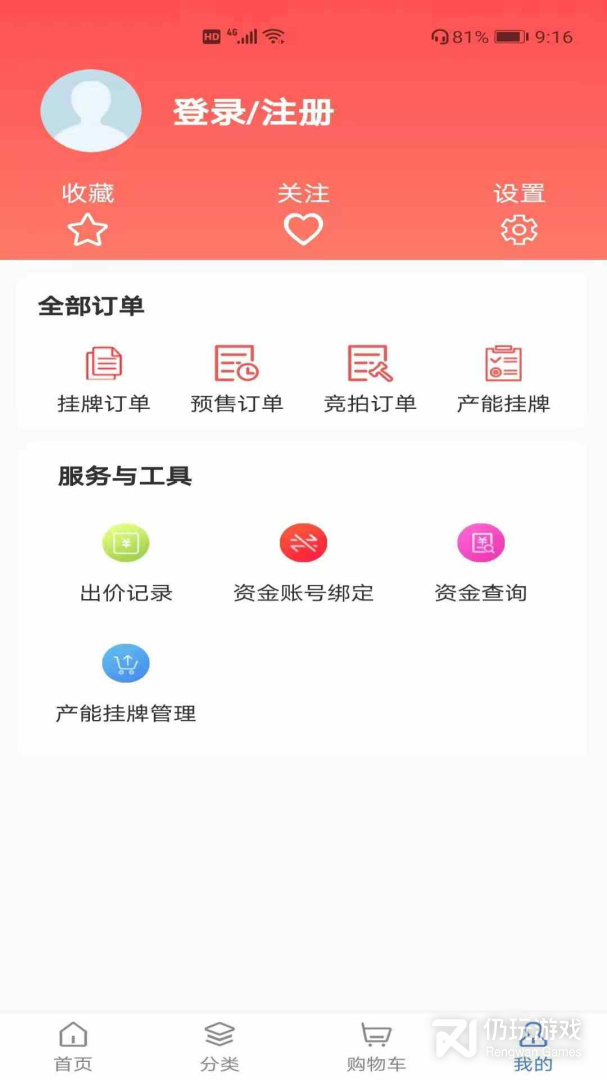
Task: Open 产能挂牌管理
Action: (126, 684)
